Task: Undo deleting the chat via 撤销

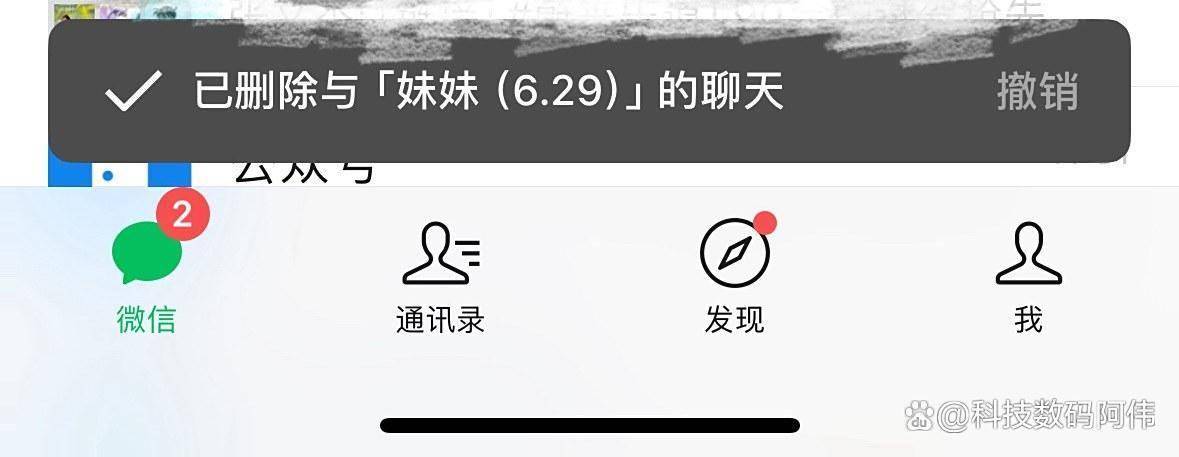Action: [x=1037, y=93]
